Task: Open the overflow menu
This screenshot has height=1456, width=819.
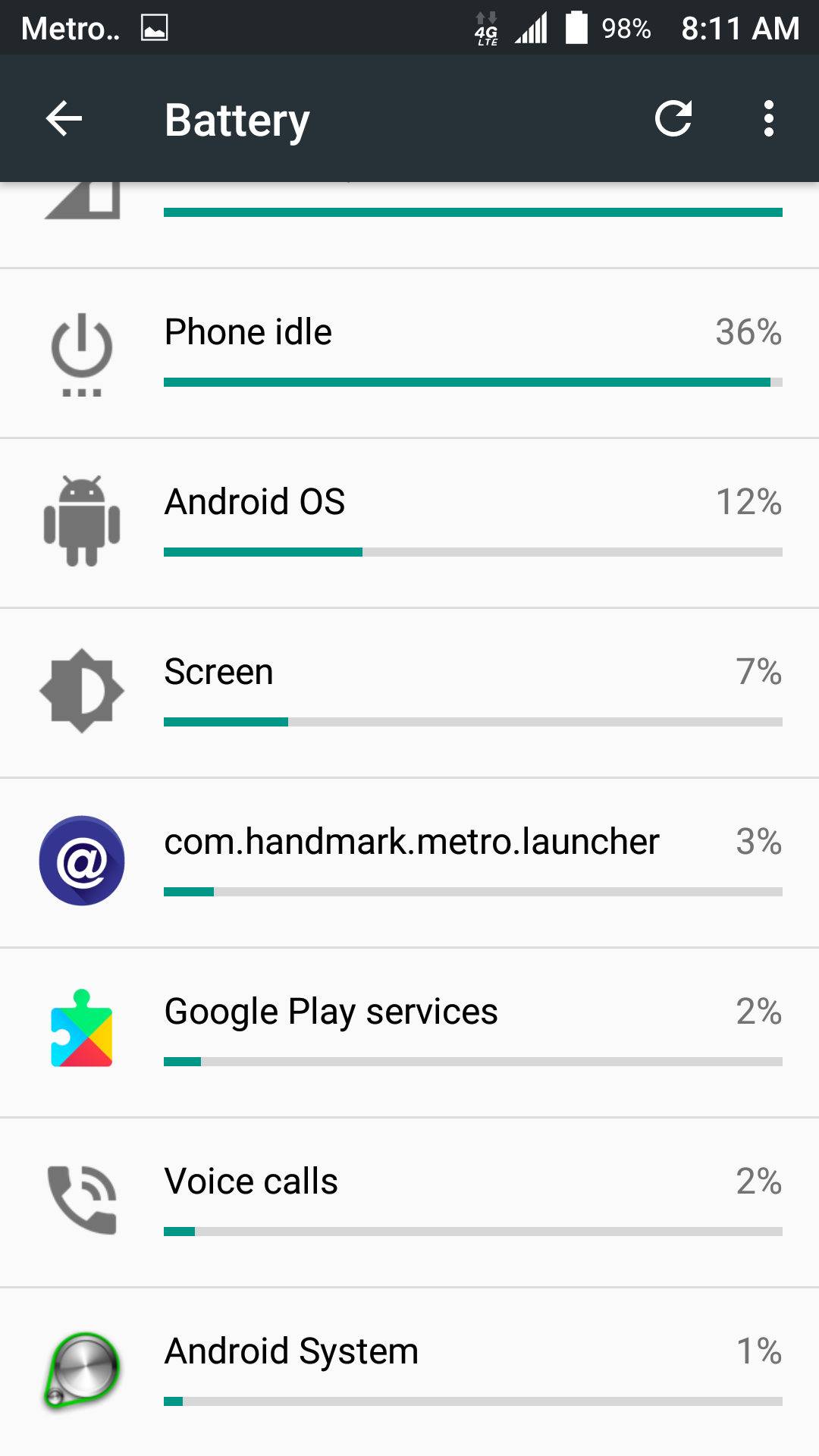Action: (x=769, y=118)
